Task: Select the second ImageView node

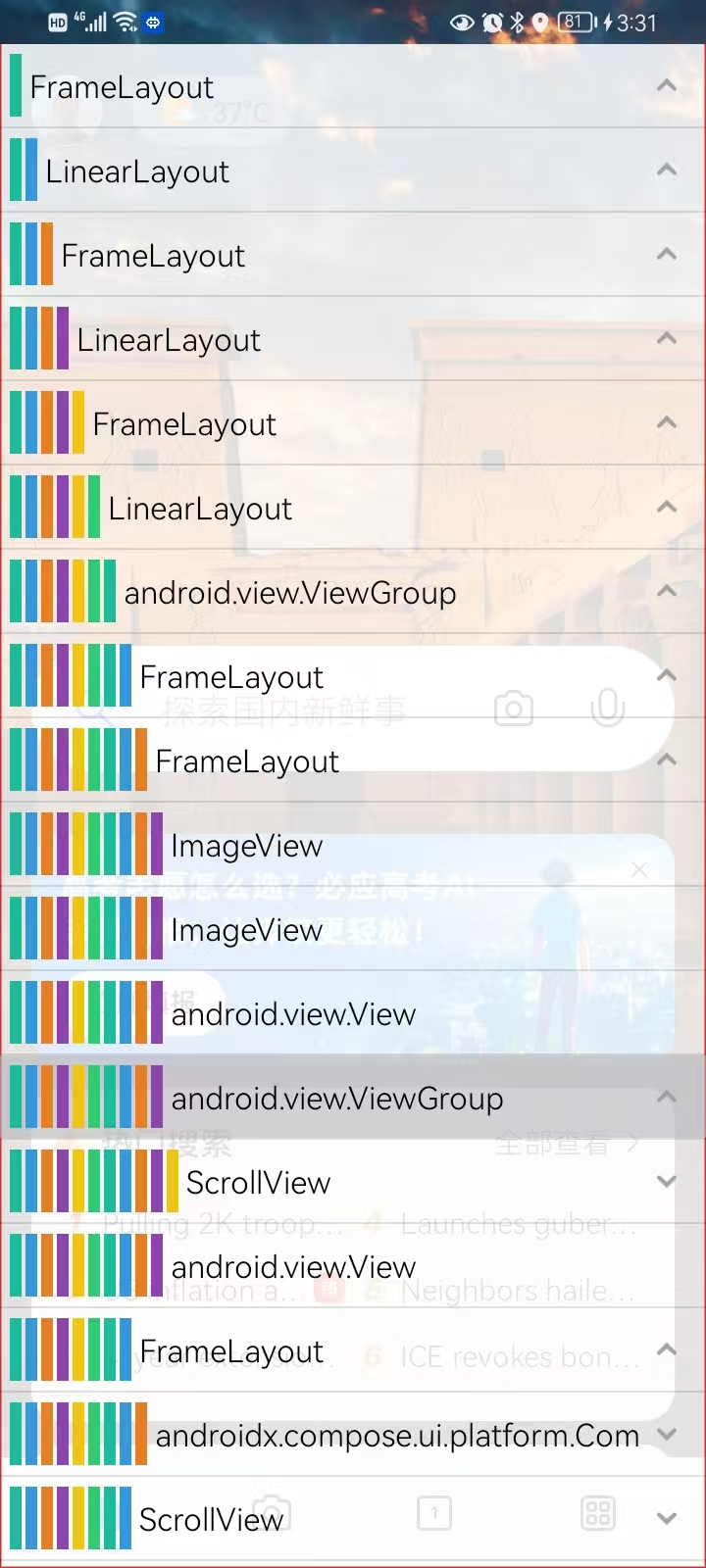Action: pos(246,930)
